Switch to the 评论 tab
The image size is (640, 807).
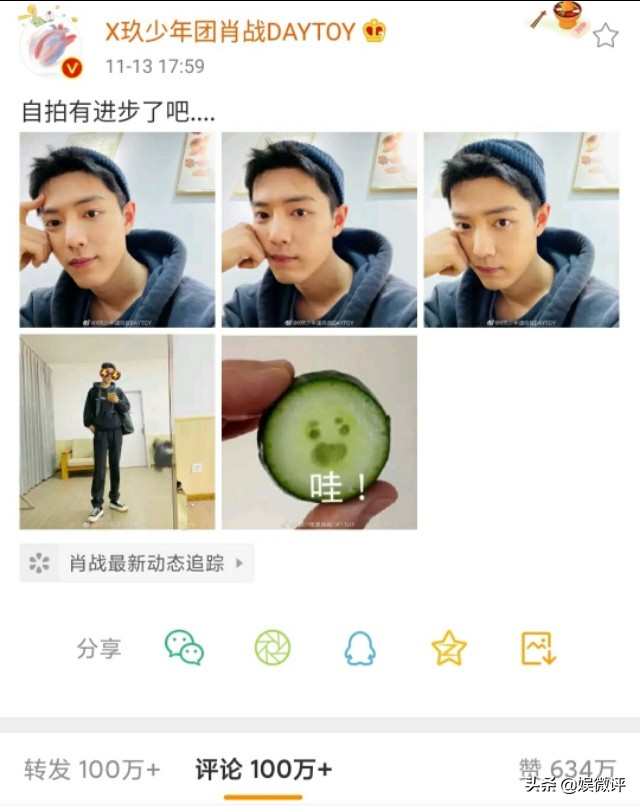pos(263,769)
